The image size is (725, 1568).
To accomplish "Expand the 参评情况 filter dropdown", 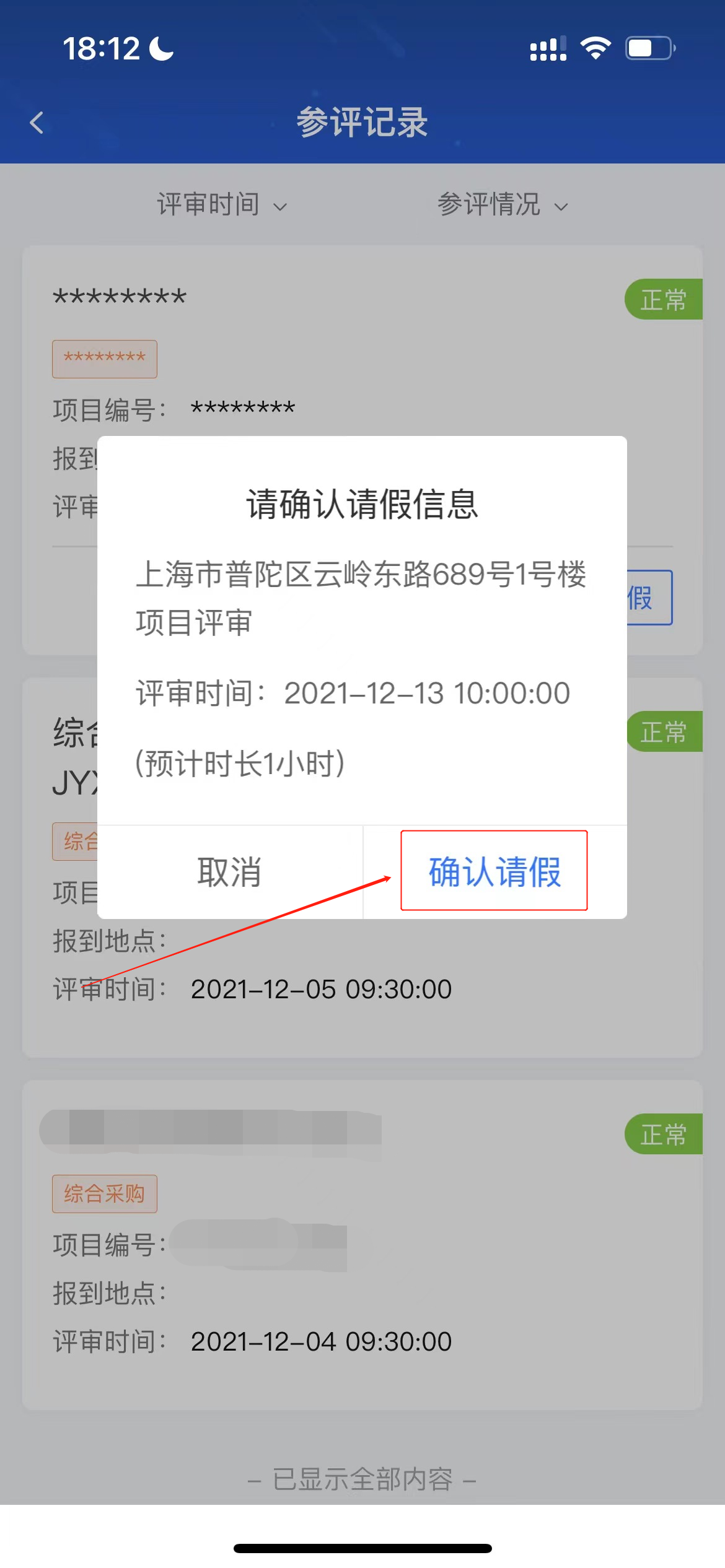I will (502, 205).
